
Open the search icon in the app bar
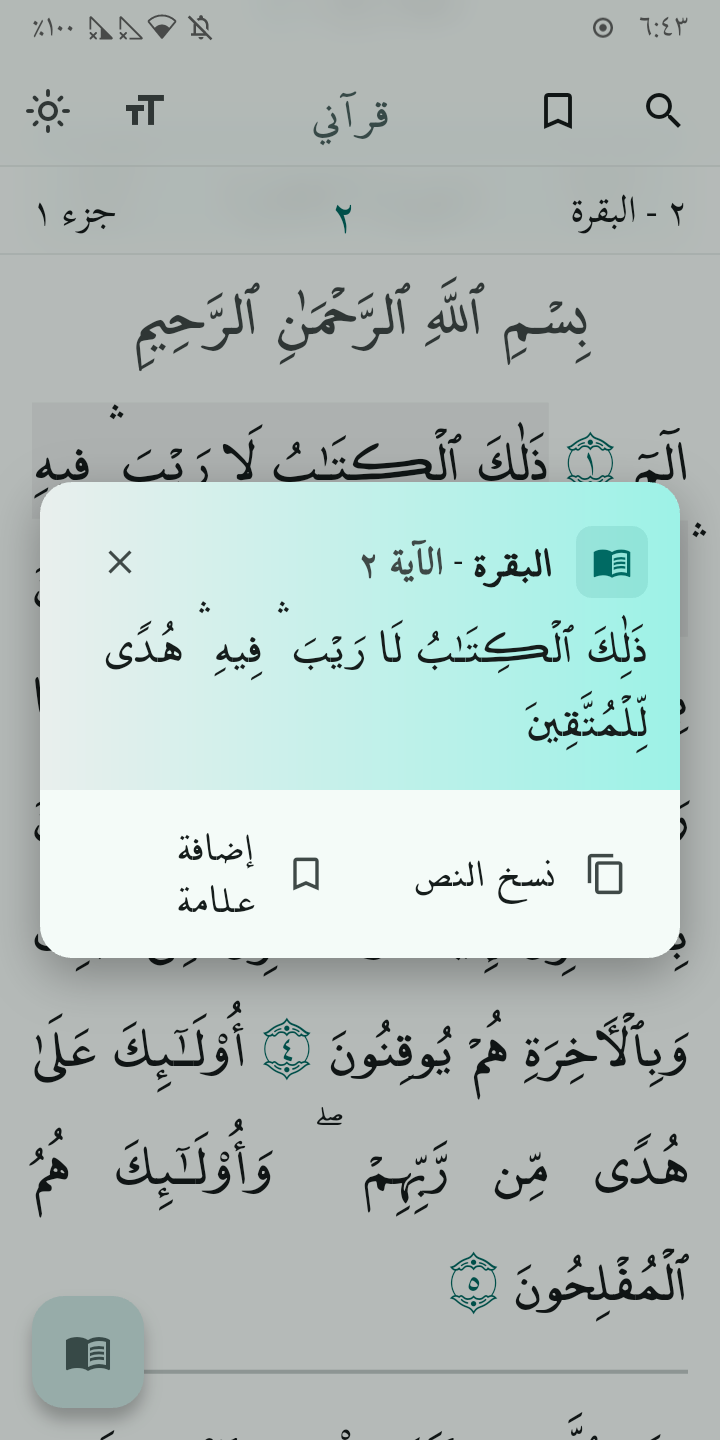(663, 111)
